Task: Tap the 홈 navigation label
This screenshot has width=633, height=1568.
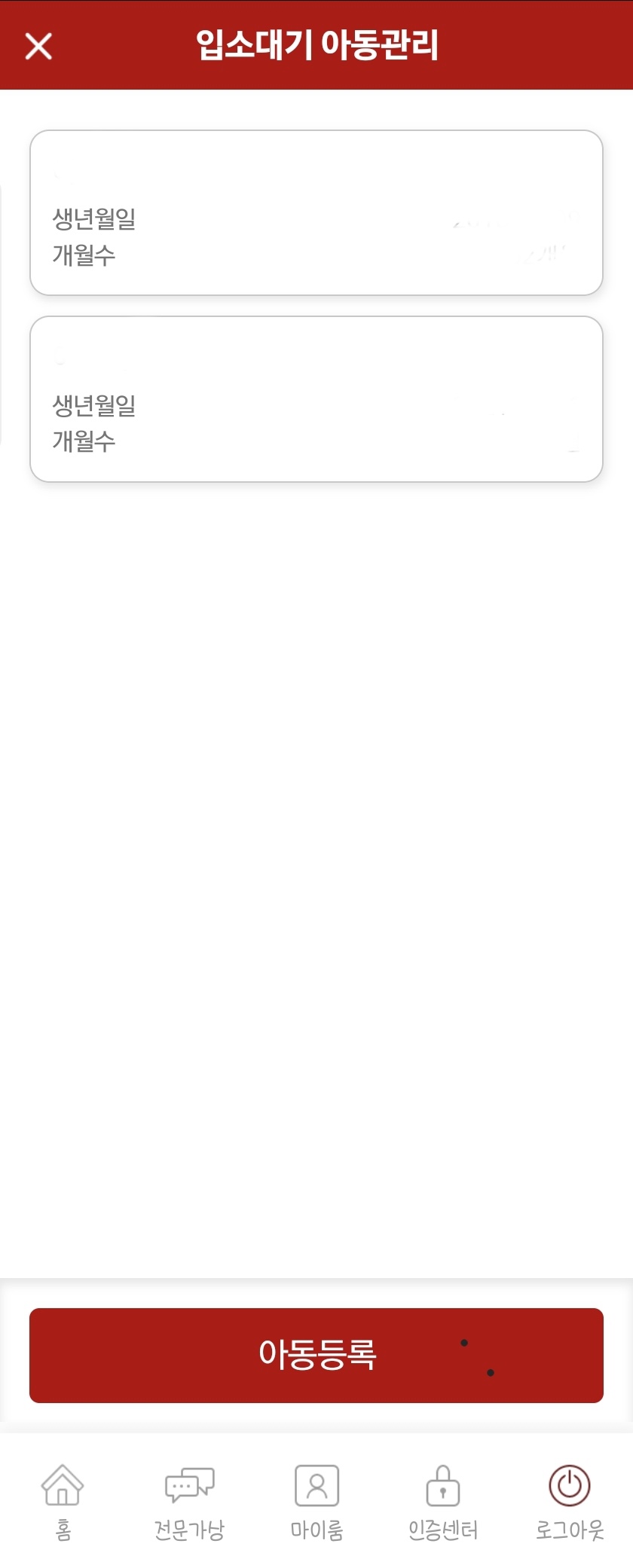Action: tap(63, 1529)
